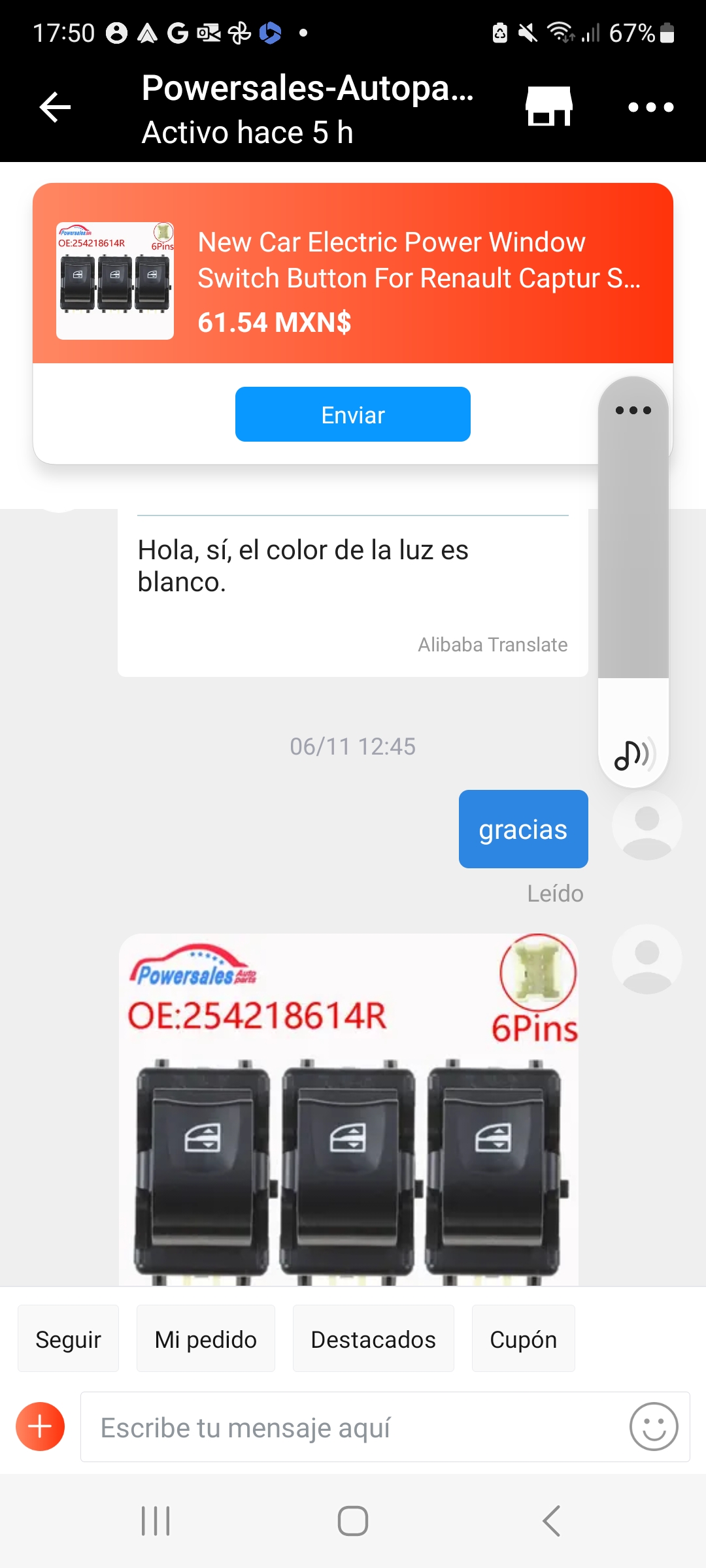Tap the media sound icon on volume panel
Image resolution: width=706 pixels, height=1568 pixels.
[x=633, y=755]
